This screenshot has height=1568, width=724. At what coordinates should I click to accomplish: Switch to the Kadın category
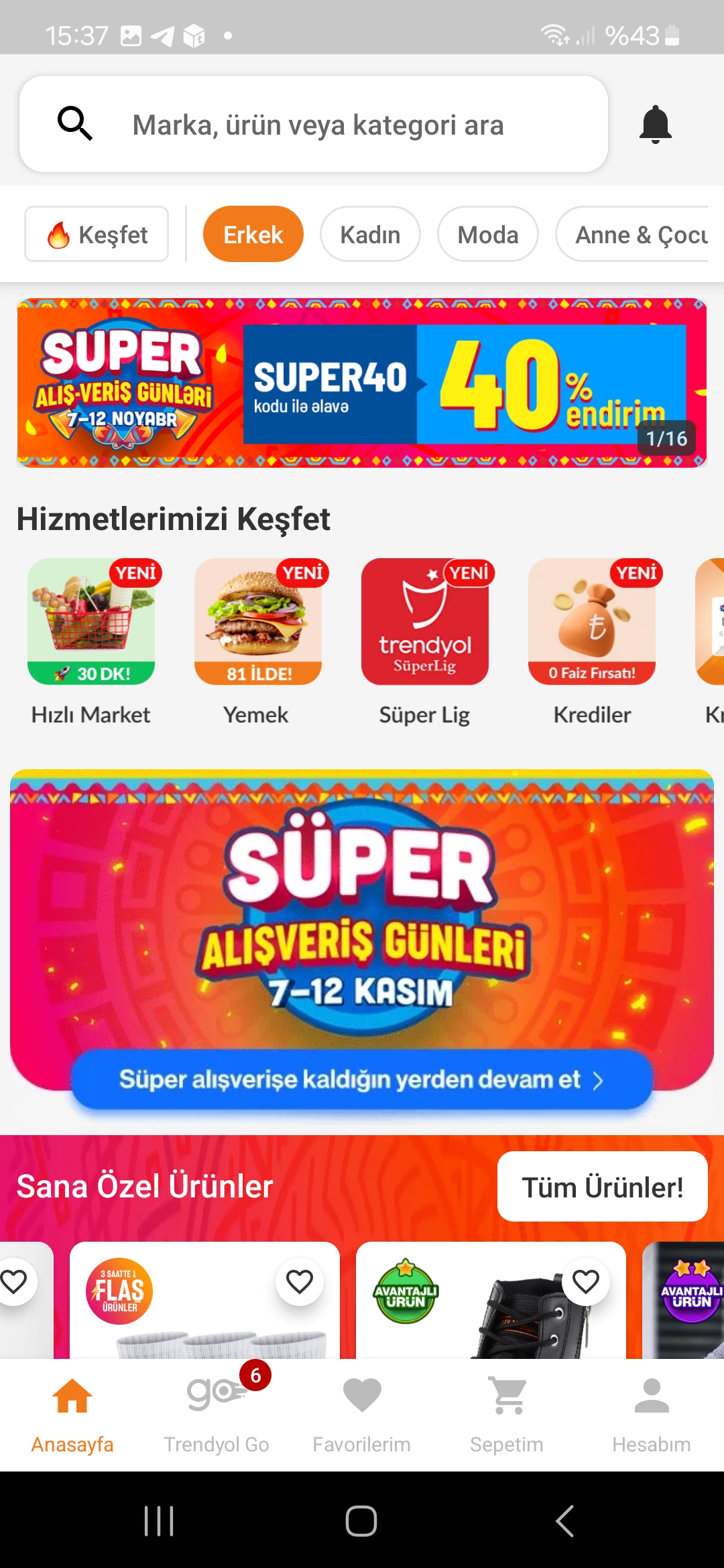[x=370, y=235]
